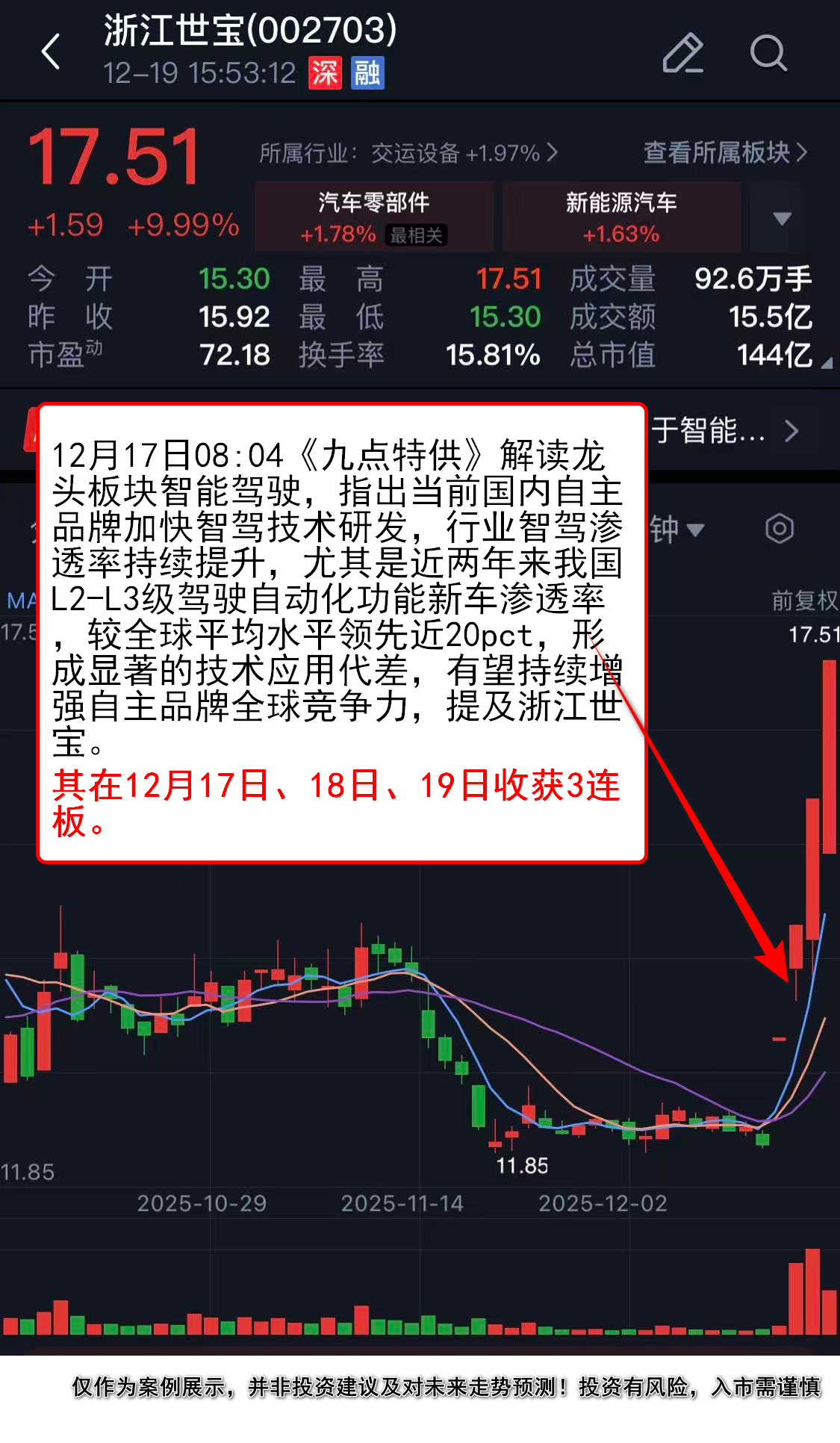Image resolution: width=840 pixels, height=1443 pixels.
Task: Open chart settings hexagon icon
Action: (780, 529)
